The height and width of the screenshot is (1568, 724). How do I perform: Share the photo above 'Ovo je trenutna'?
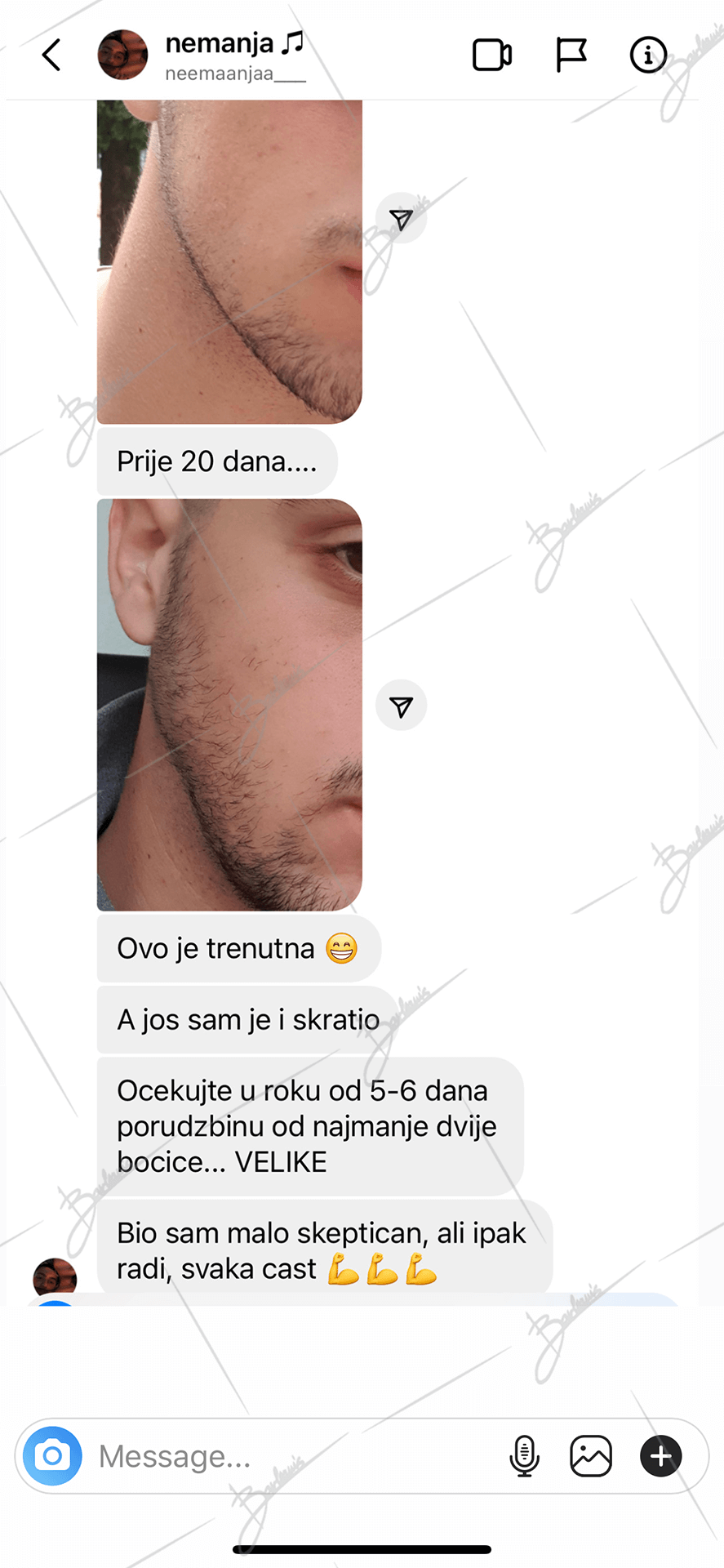401,706
